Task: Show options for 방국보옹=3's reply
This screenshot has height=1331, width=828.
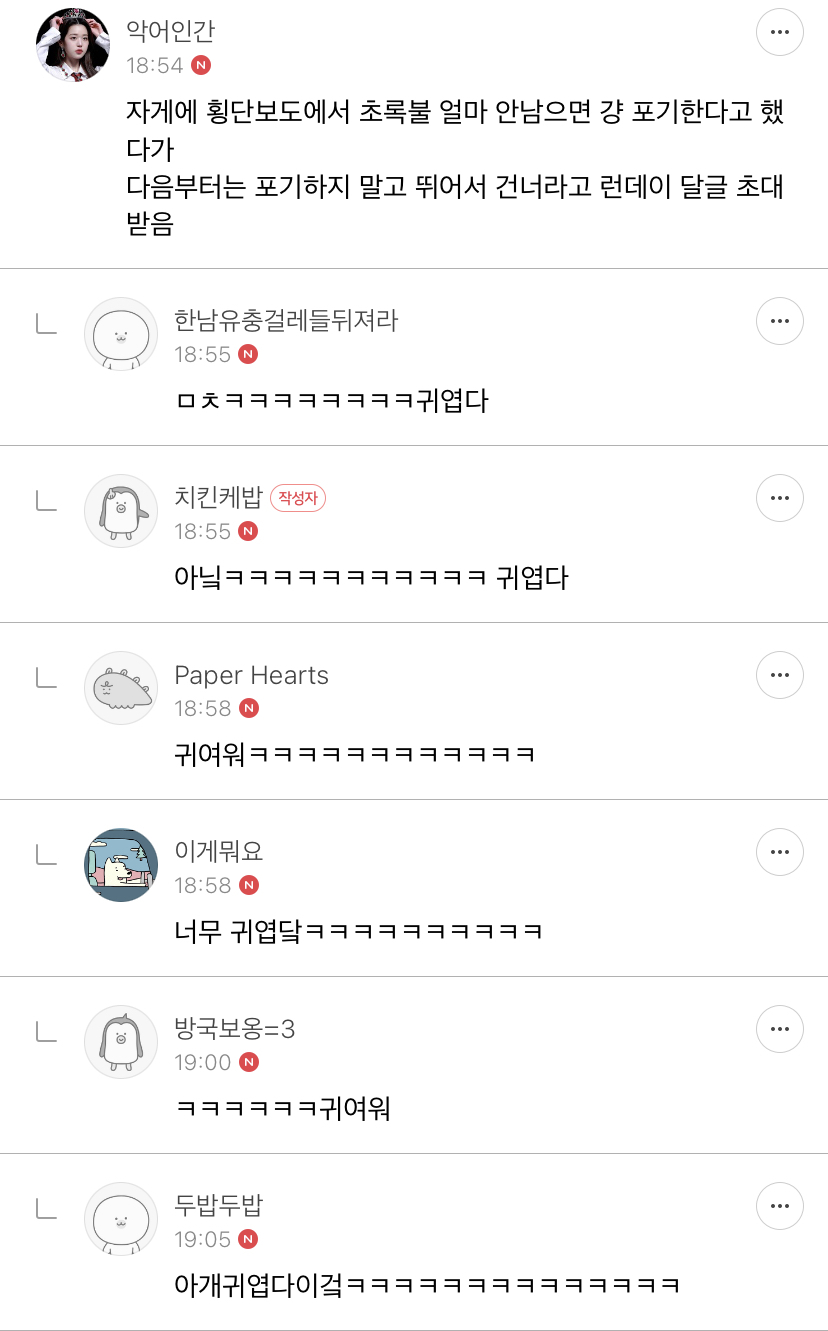Action: click(x=779, y=1029)
